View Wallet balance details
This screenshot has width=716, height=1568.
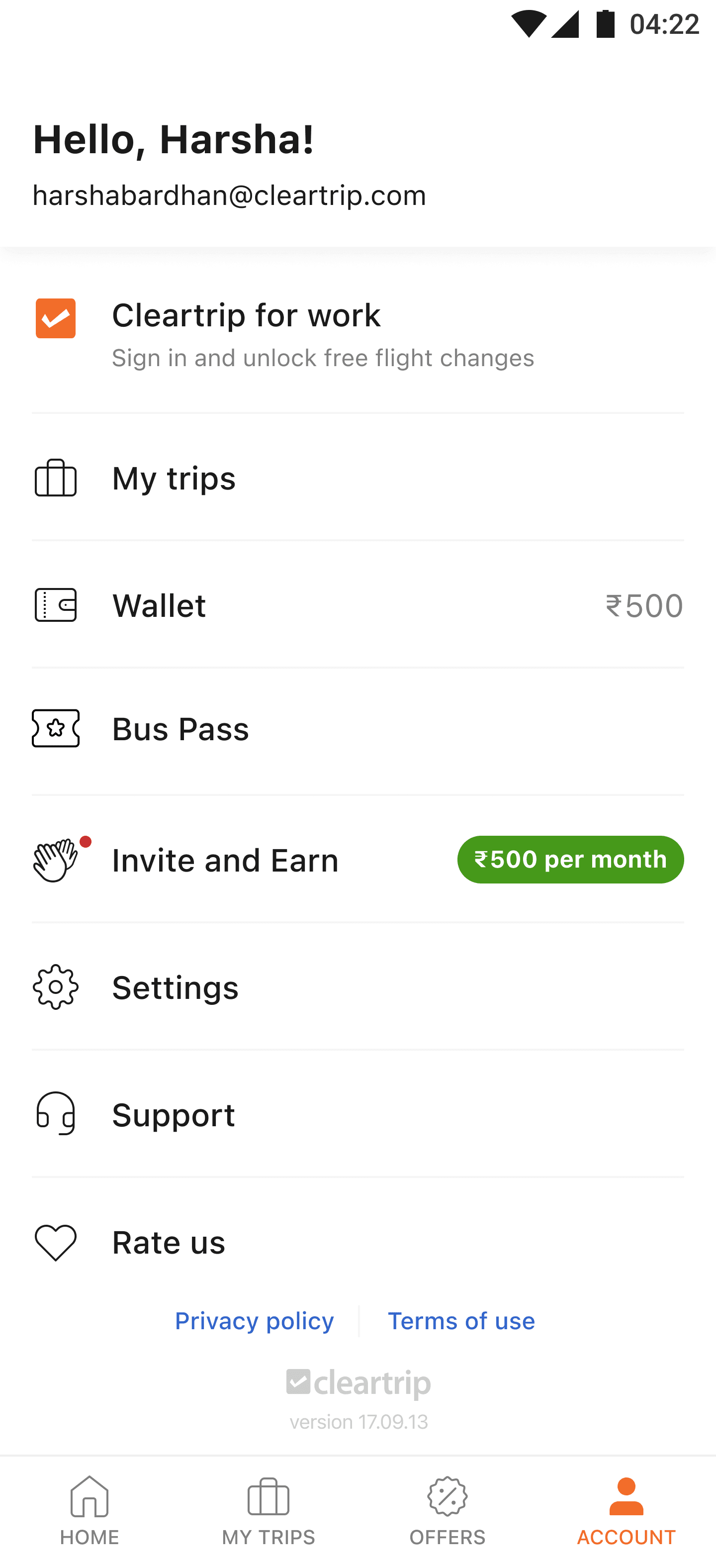pos(358,605)
